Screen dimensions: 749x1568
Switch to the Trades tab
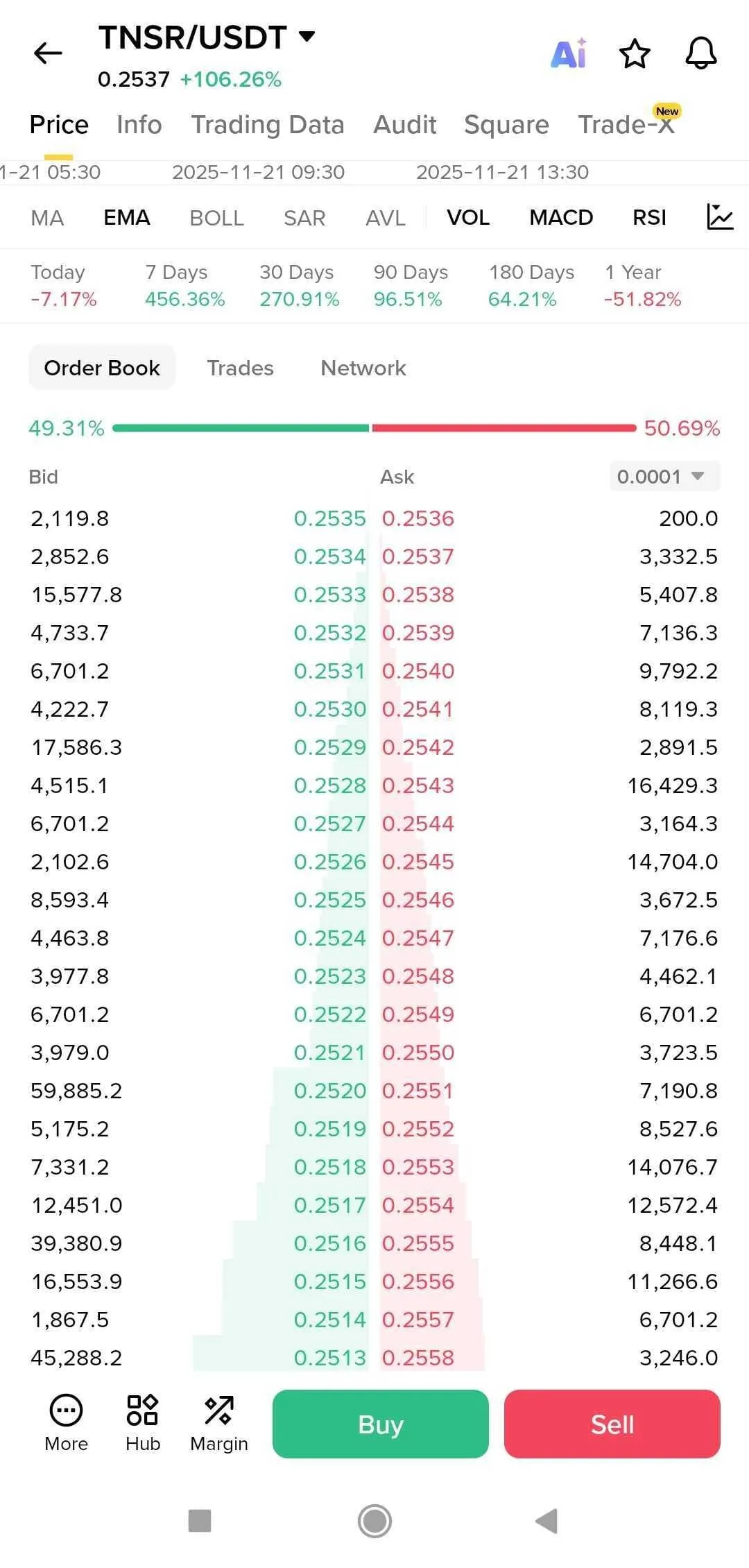240,368
